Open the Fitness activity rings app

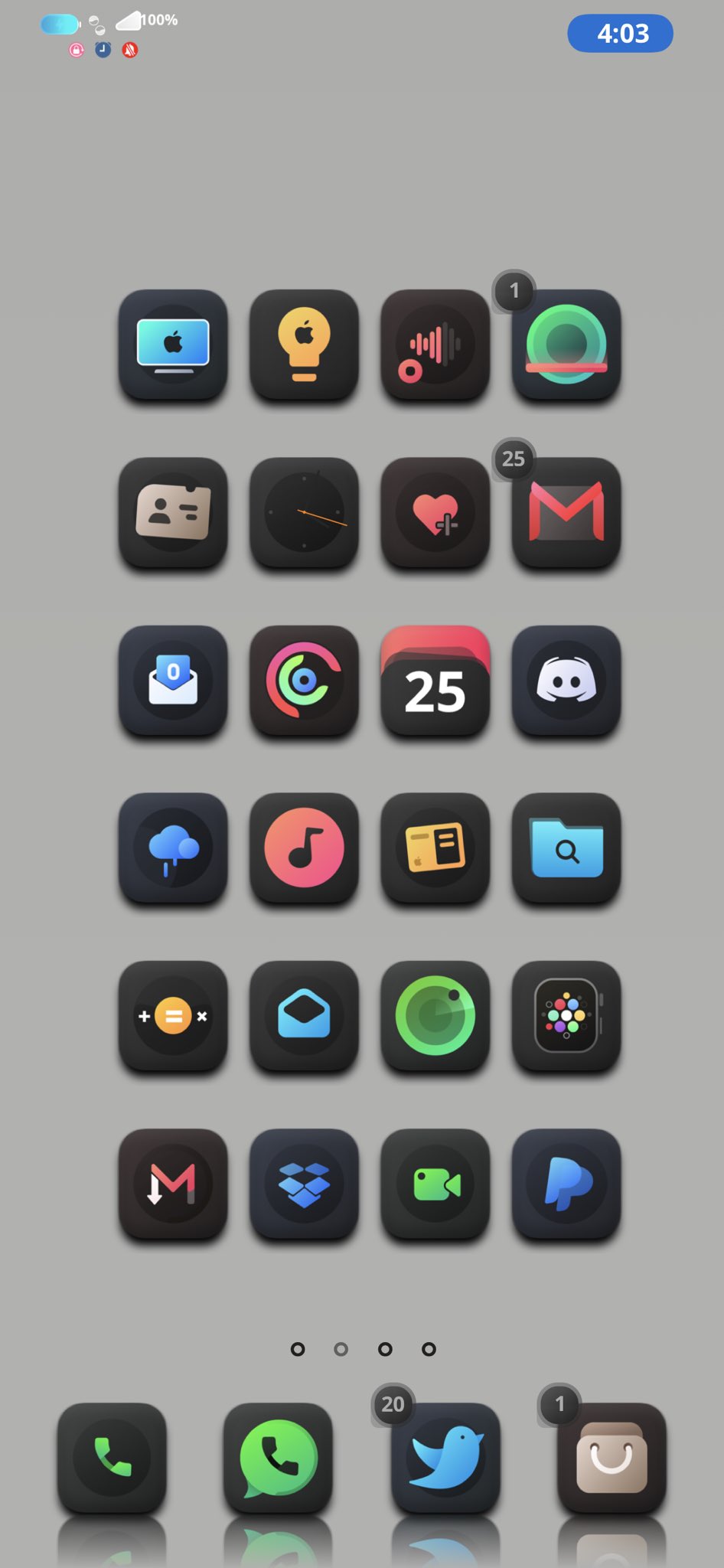304,681
